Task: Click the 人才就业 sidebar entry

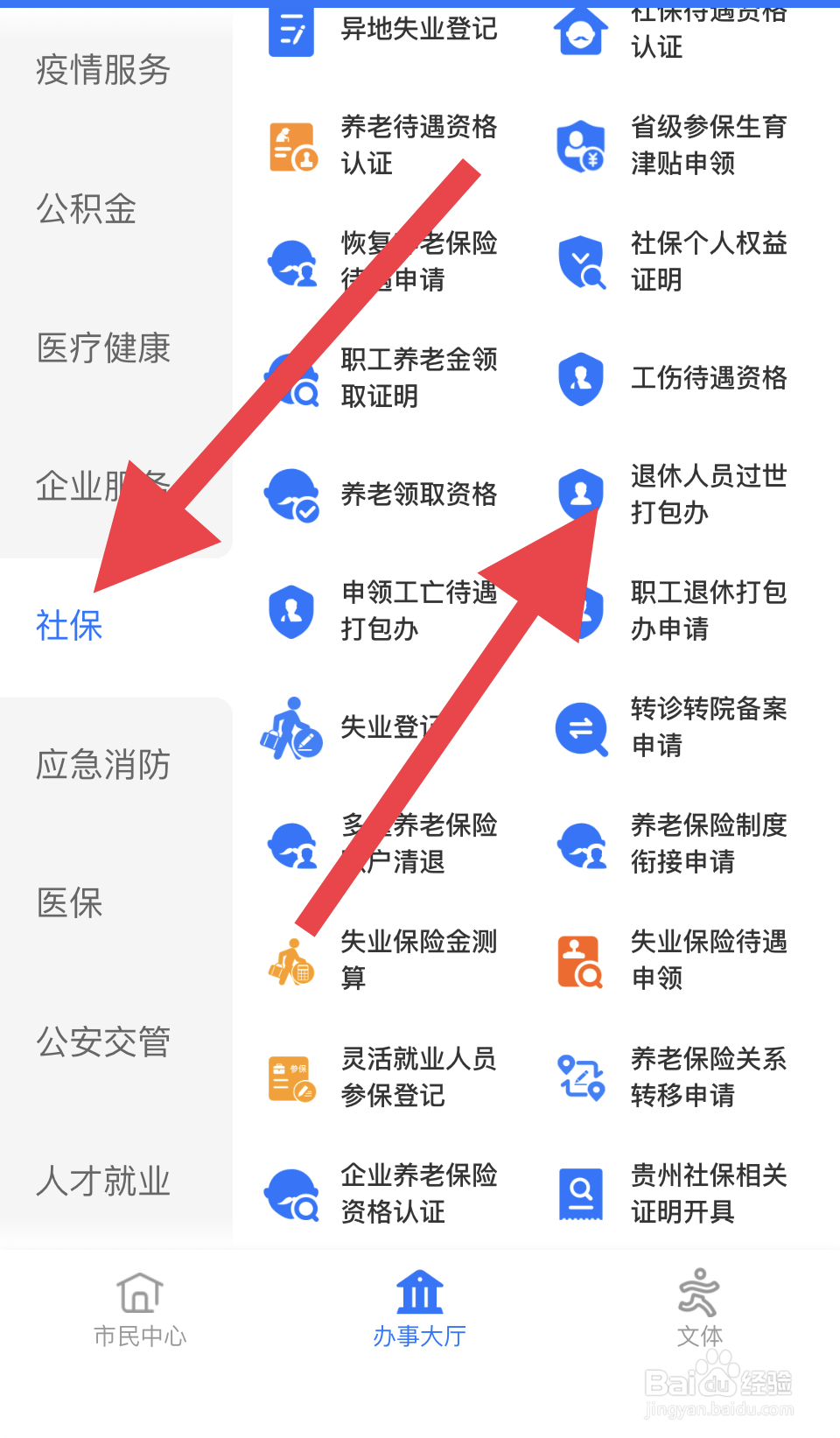Action: (x=102, y=1182)
